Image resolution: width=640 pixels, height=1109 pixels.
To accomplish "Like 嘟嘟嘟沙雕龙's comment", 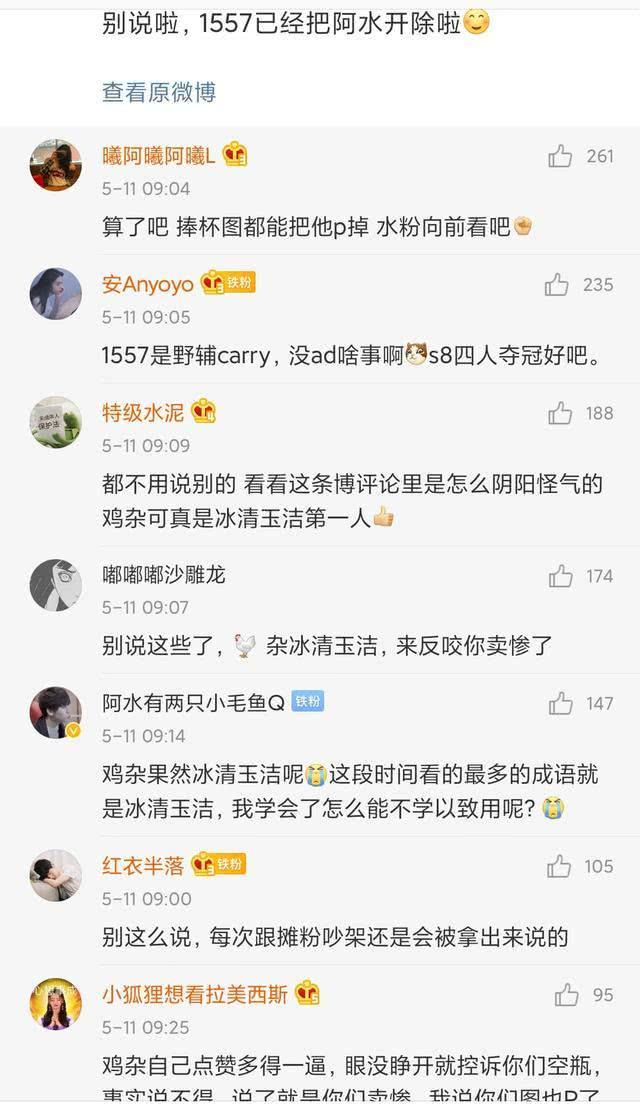I will click(560, 576).
